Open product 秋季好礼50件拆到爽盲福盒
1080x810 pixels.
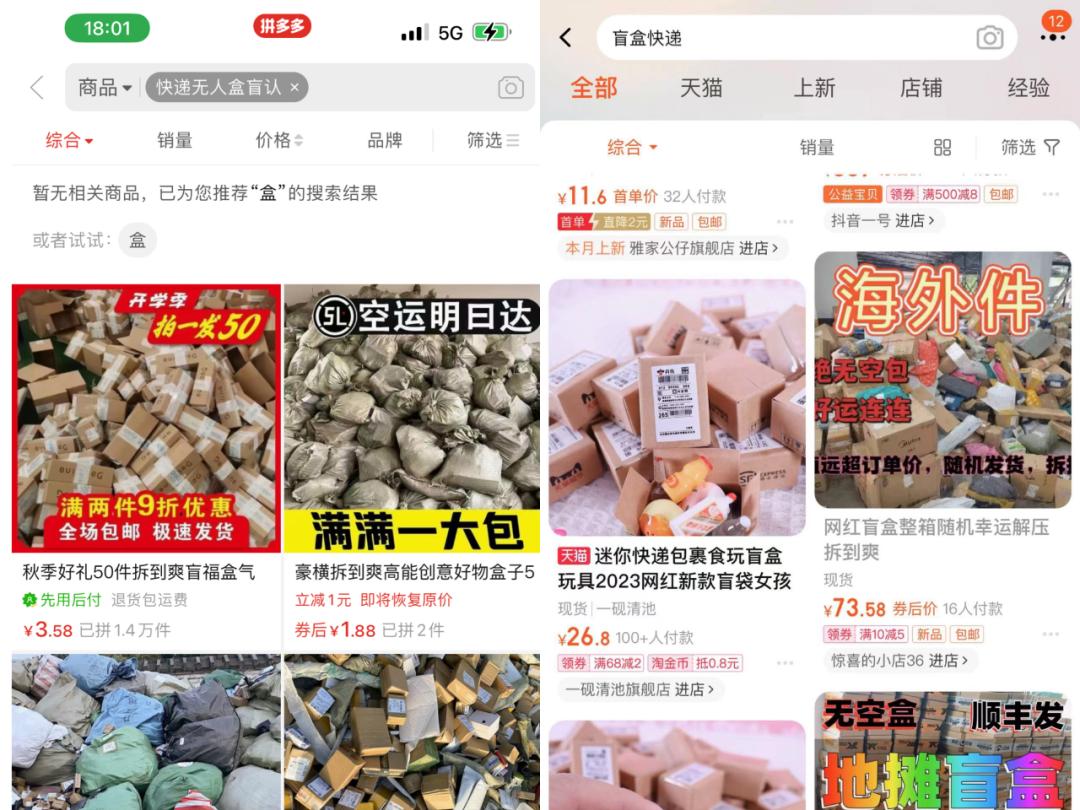[x=146, y=420]
